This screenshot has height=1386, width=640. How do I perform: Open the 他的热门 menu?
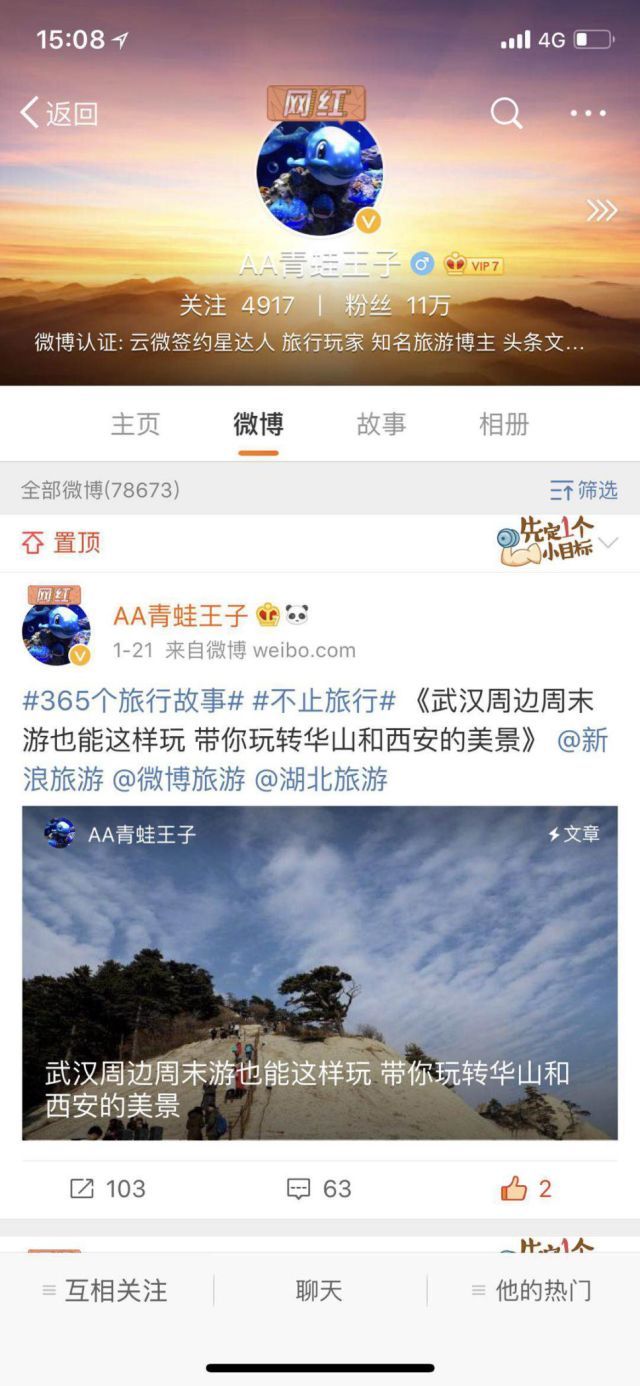(532, 1290)
